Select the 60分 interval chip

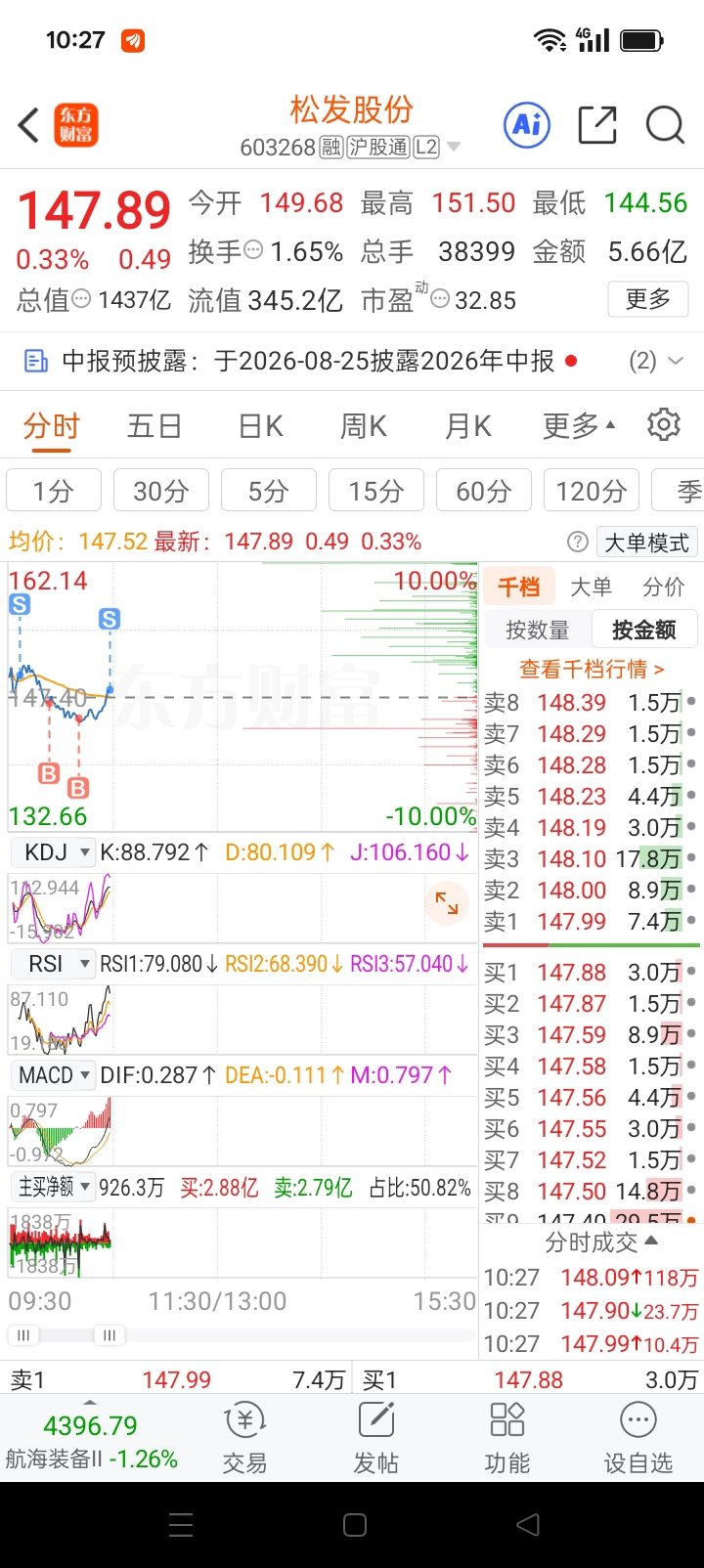(x=483, y=490)
